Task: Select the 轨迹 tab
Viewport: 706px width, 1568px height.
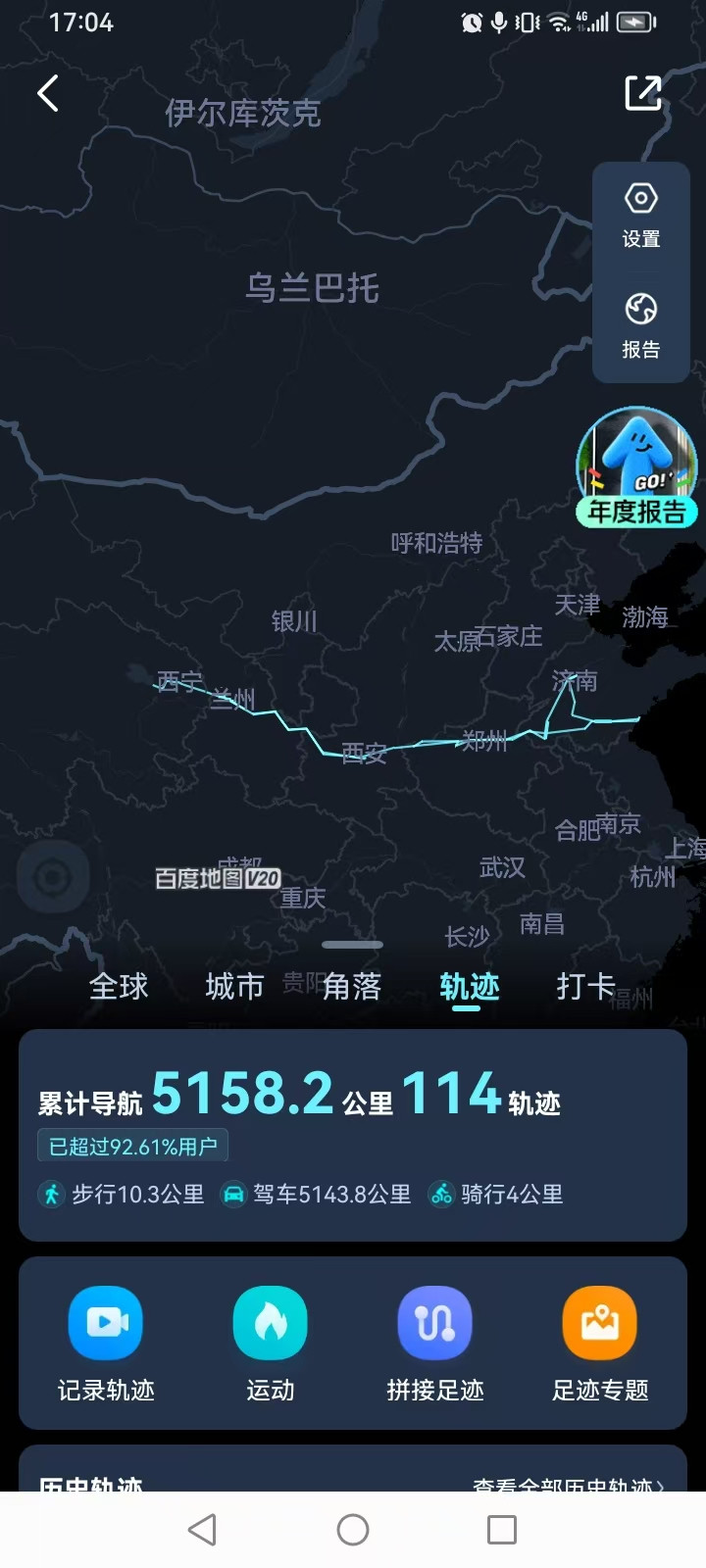Action: click(469, 986)
